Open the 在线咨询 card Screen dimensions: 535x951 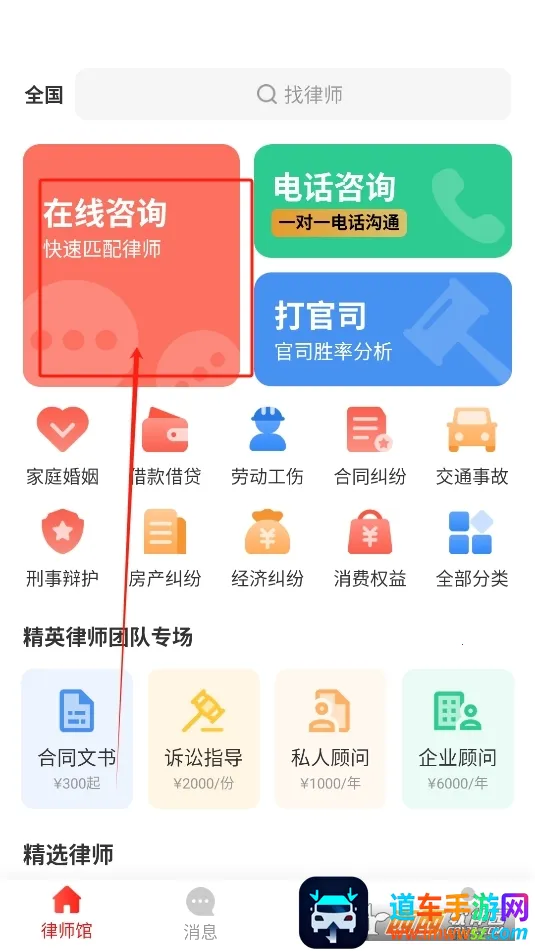click(132, 265)
